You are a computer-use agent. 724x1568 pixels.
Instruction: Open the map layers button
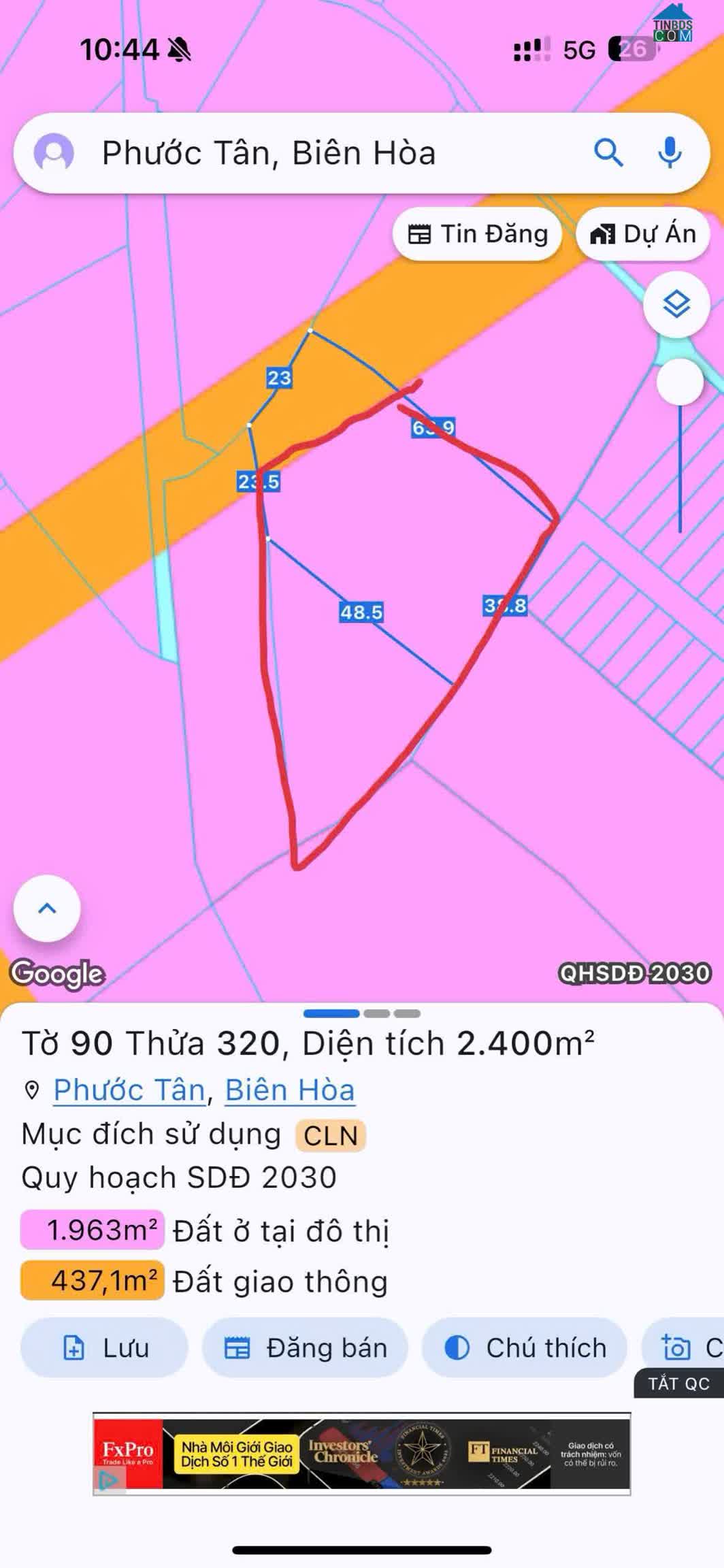click(x=676, y=304)
